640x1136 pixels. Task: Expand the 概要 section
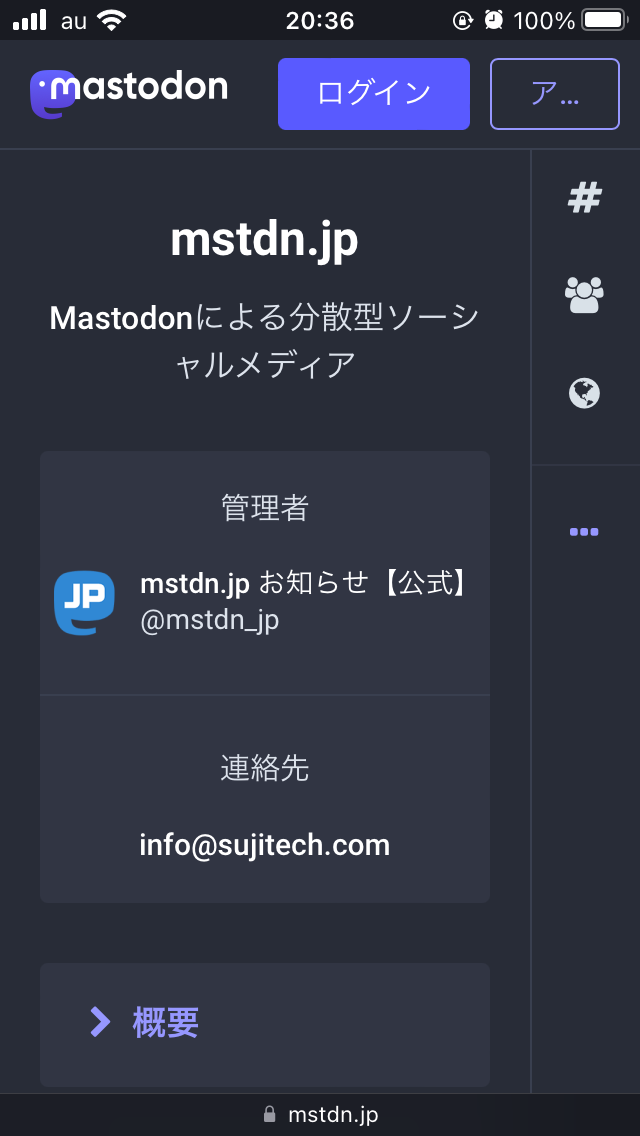pos(265,1024)
